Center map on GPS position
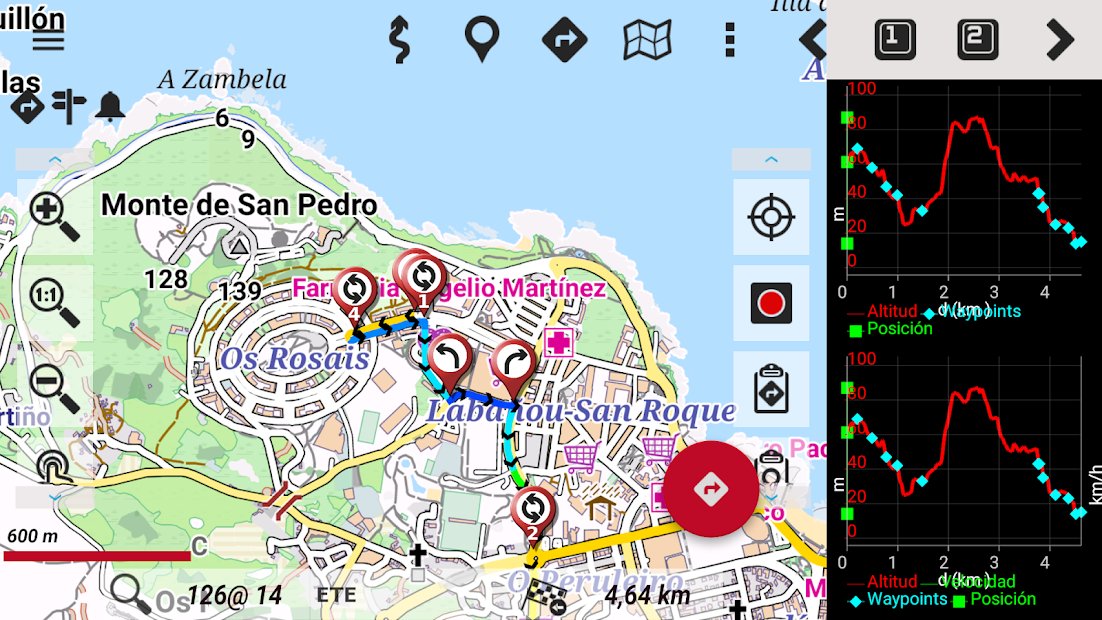Viewport: 1102px width, 620px height. point(771,217)
